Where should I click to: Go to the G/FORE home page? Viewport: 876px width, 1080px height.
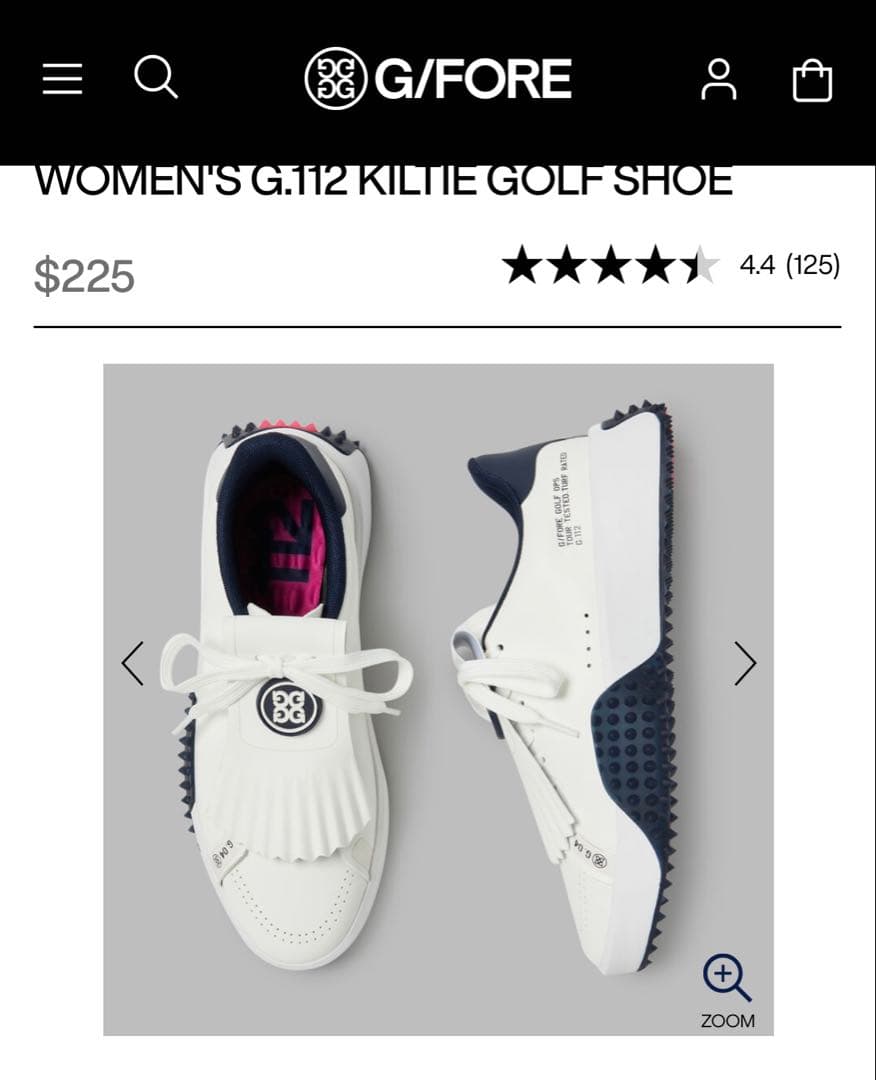(x=438, y=79)
